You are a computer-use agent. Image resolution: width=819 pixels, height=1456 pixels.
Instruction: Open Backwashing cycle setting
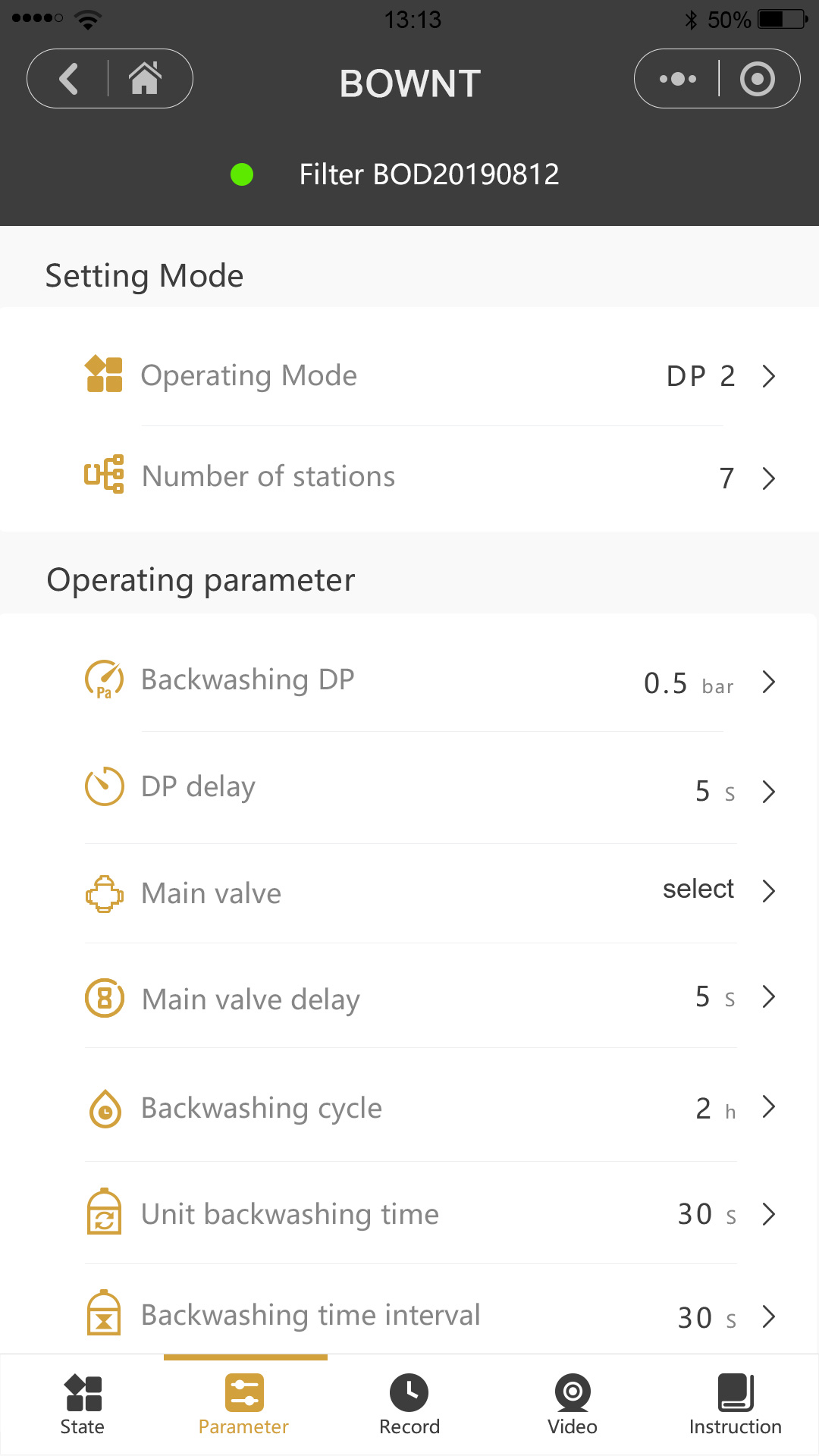tap(409, 1107)
